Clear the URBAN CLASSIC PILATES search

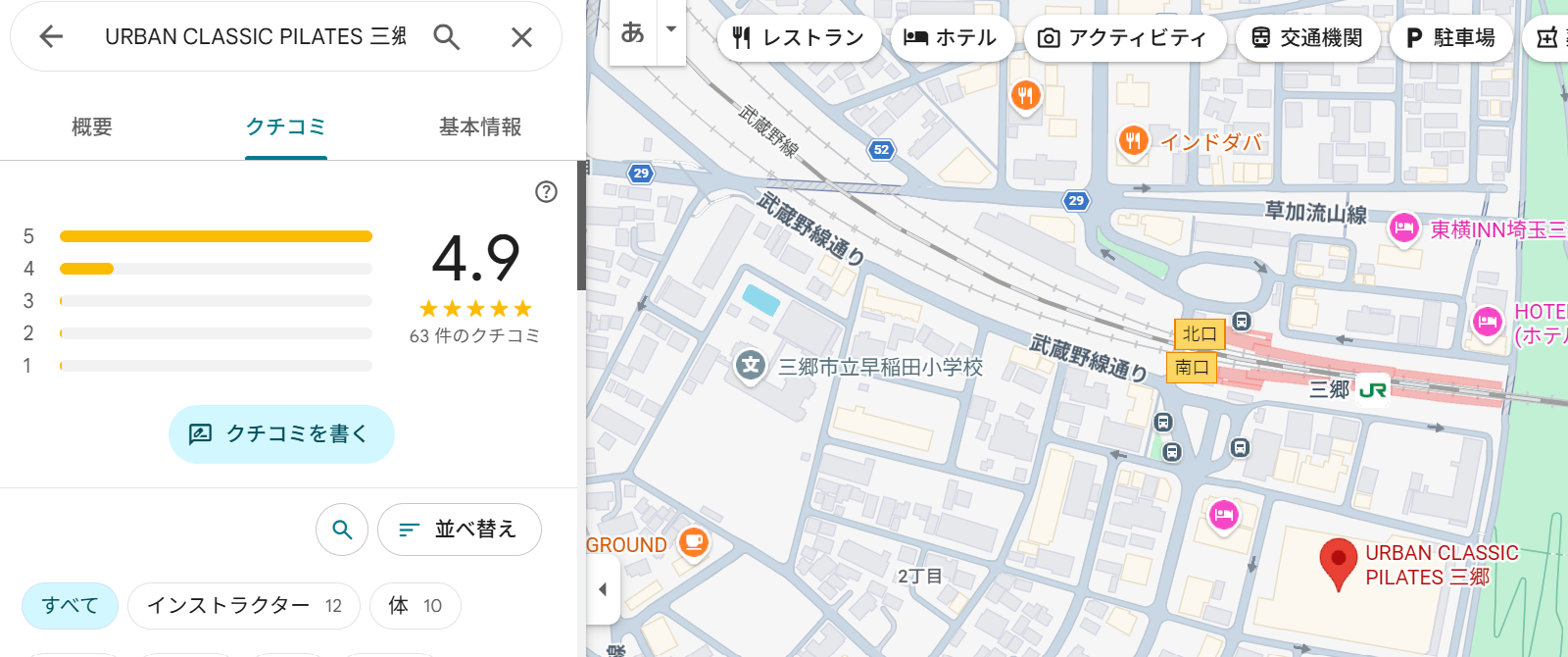pos(521,37)
